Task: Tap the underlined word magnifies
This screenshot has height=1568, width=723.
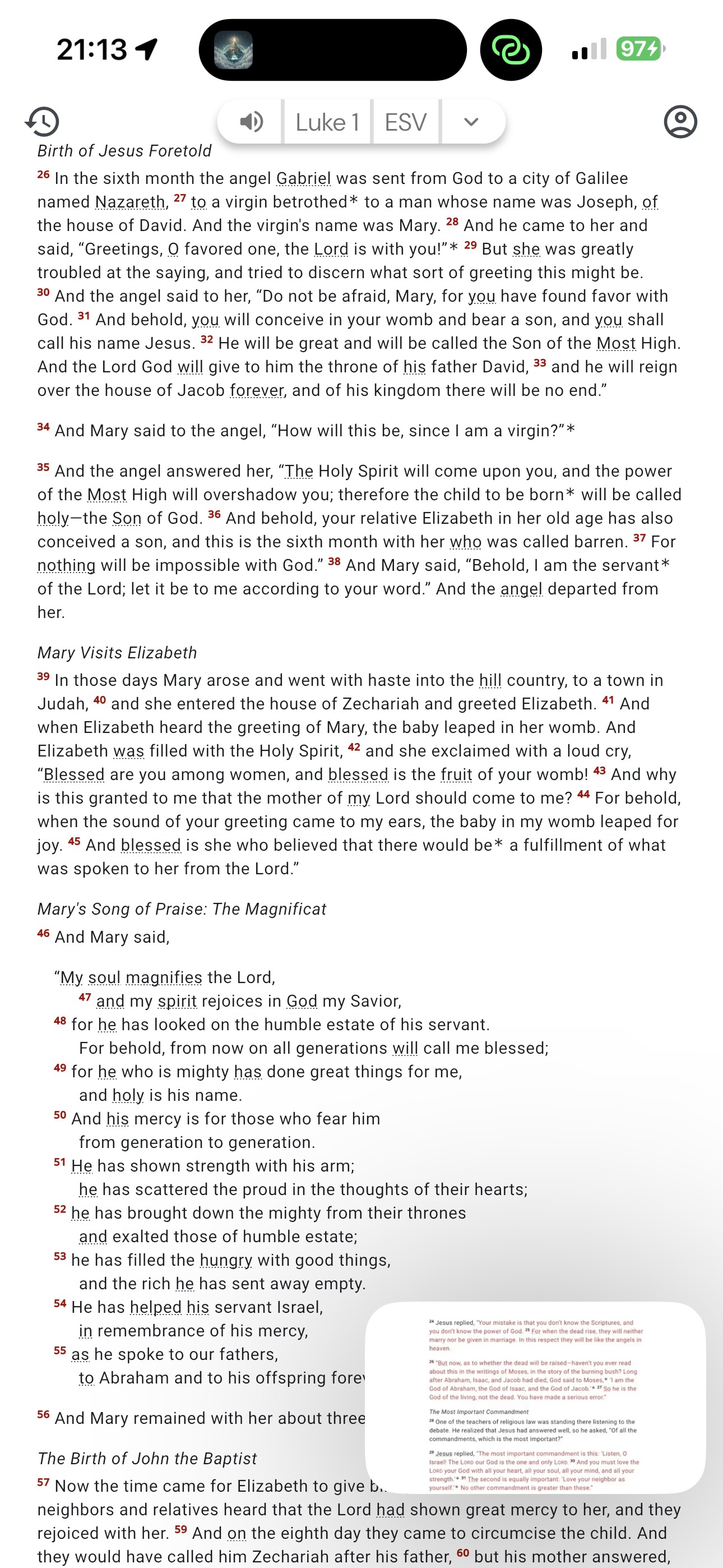Action: (164, 977)
